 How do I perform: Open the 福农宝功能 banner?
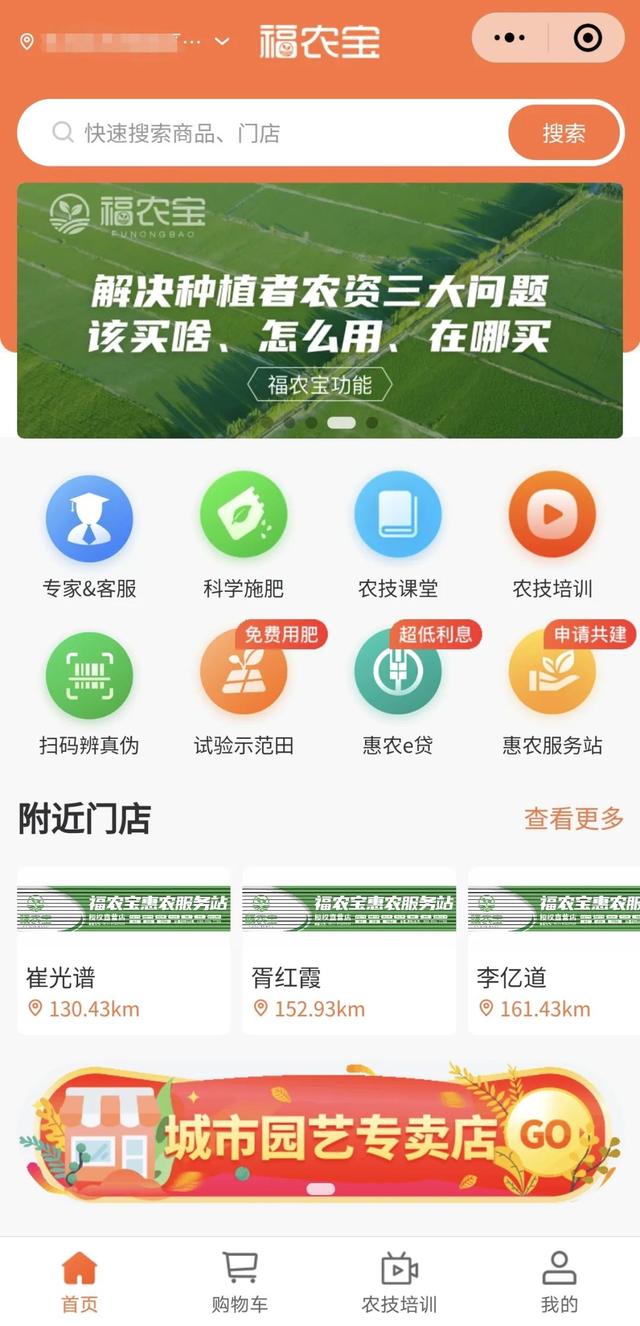pos(320,384)
